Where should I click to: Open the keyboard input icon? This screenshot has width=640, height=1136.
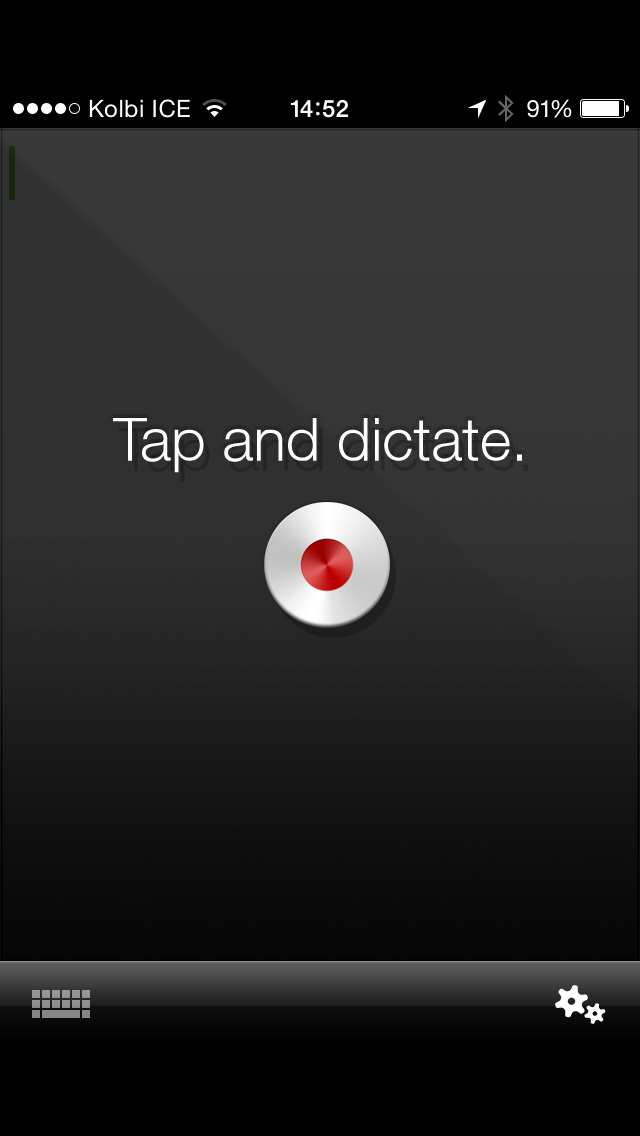pos(61,1003)
